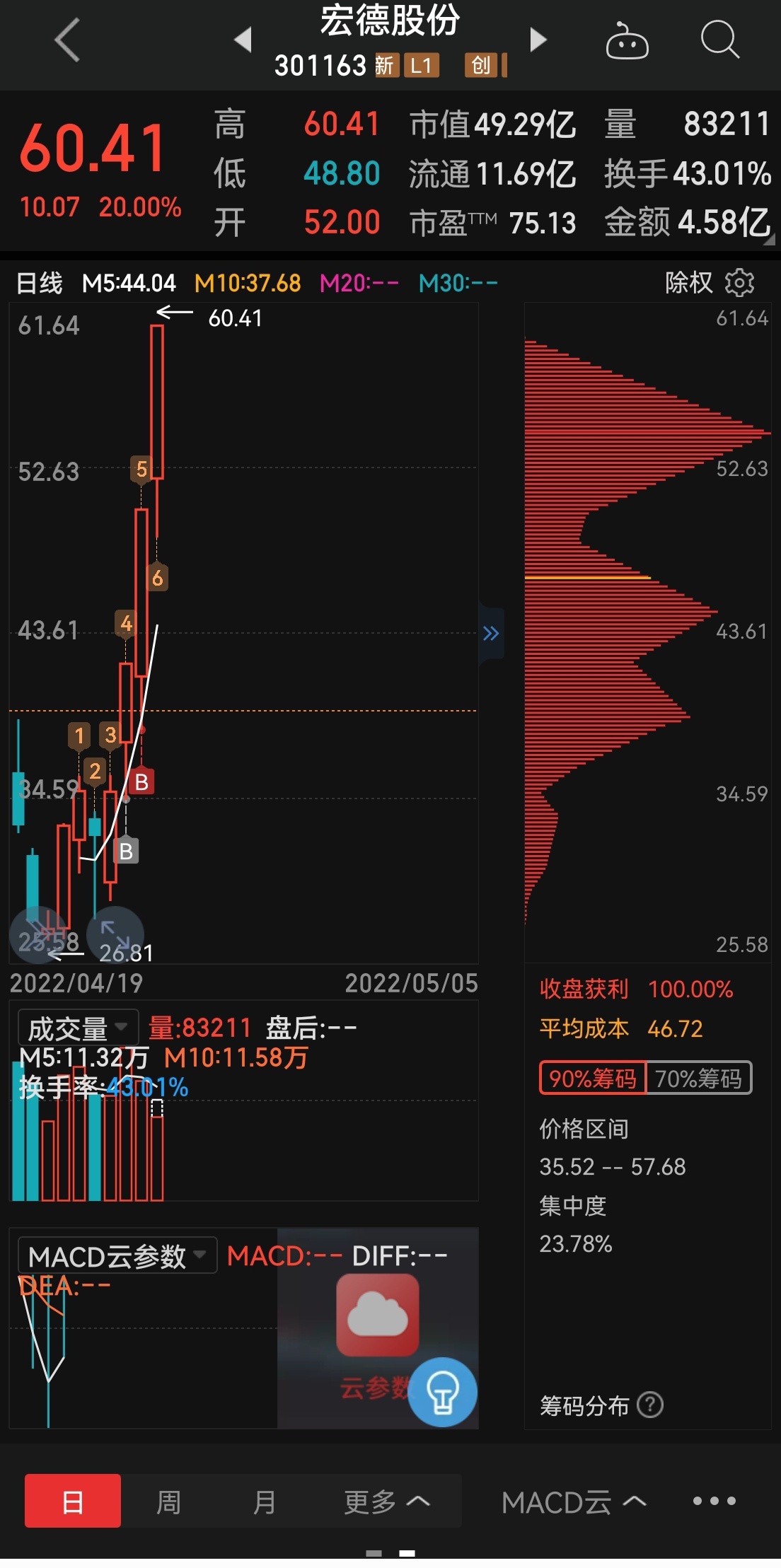The width and height of the screenshot is (781, 1568).
Task: Toggle 除权 price adjustment mode
Action: click(688, 283)
